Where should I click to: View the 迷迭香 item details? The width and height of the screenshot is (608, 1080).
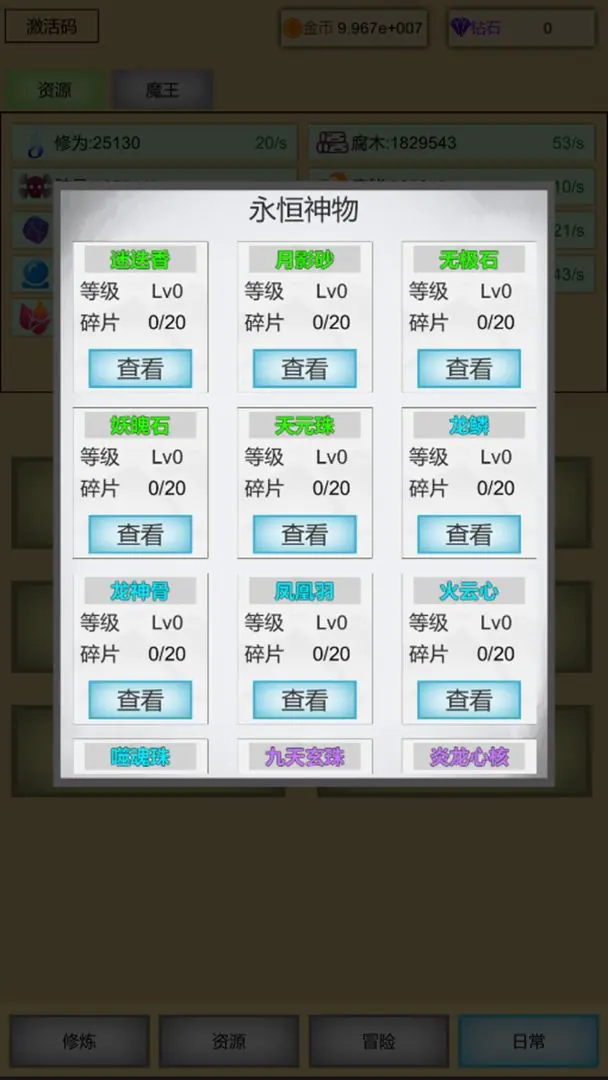(140, 368)
